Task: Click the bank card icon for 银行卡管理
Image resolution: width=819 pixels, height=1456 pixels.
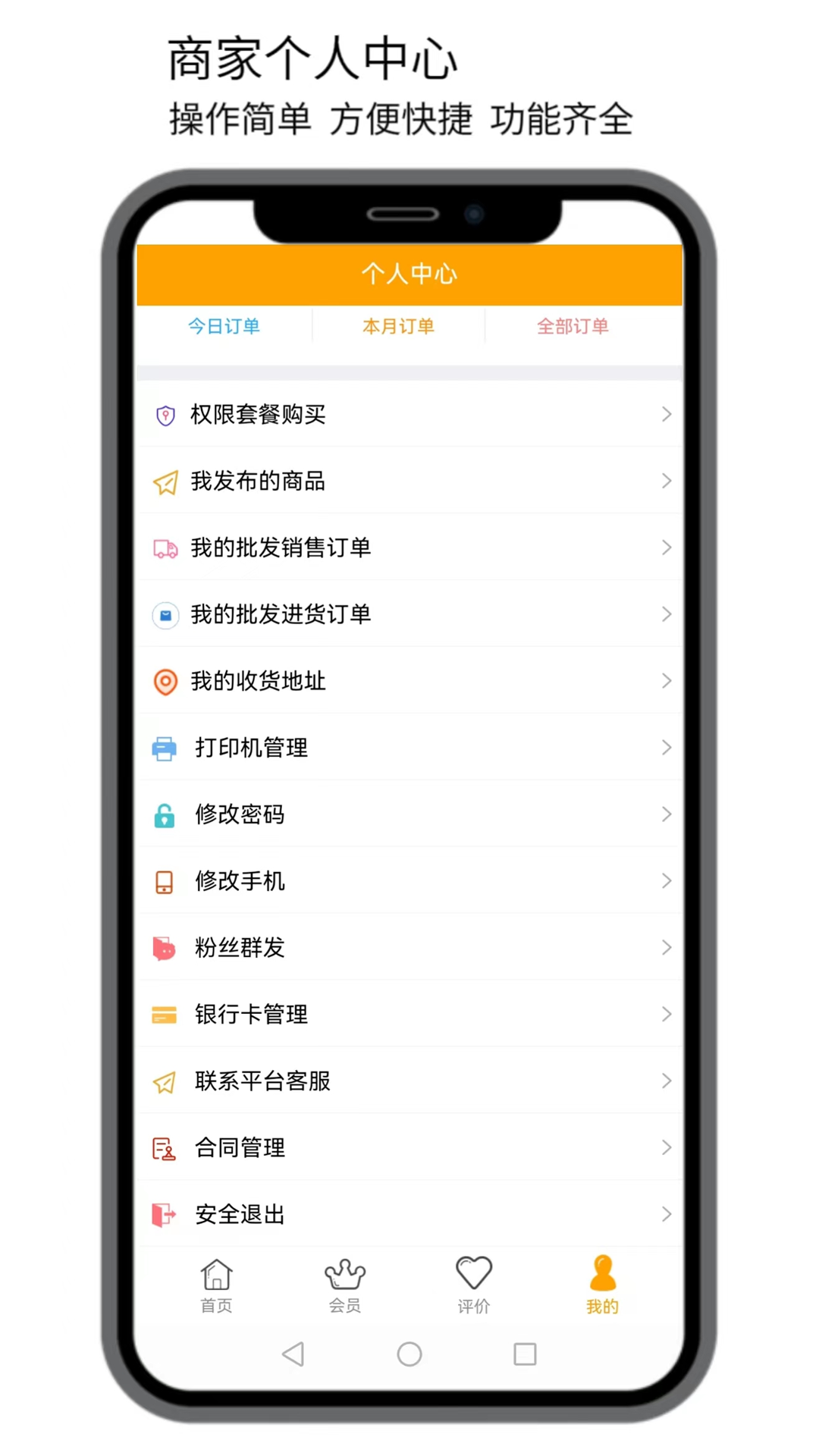Action: pyautogui.click(x=165, y=1014)
